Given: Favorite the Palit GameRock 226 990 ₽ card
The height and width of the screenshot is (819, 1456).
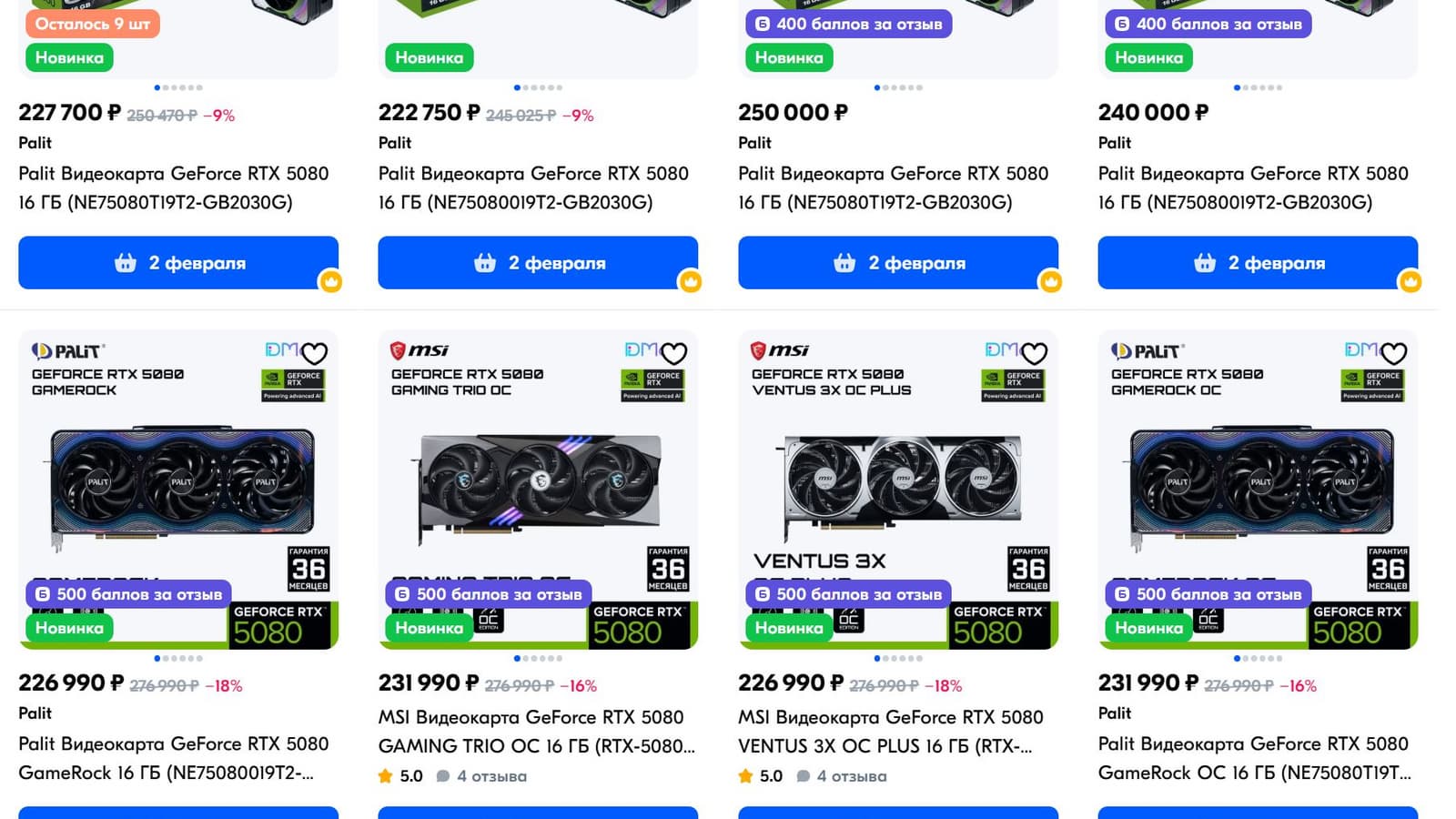Looking at the screenshot, I should [x=314, y=353].
